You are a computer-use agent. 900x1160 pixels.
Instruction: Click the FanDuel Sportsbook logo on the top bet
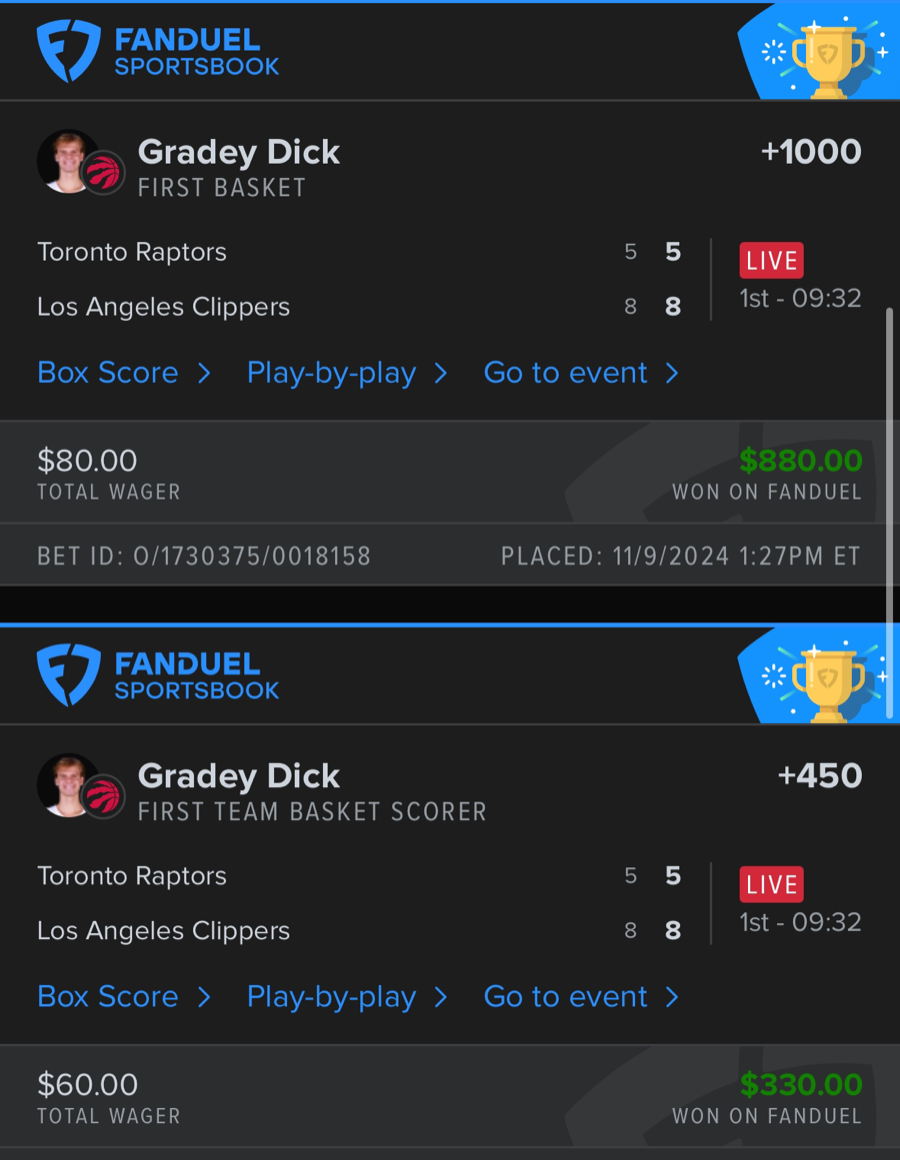[157, 48]
